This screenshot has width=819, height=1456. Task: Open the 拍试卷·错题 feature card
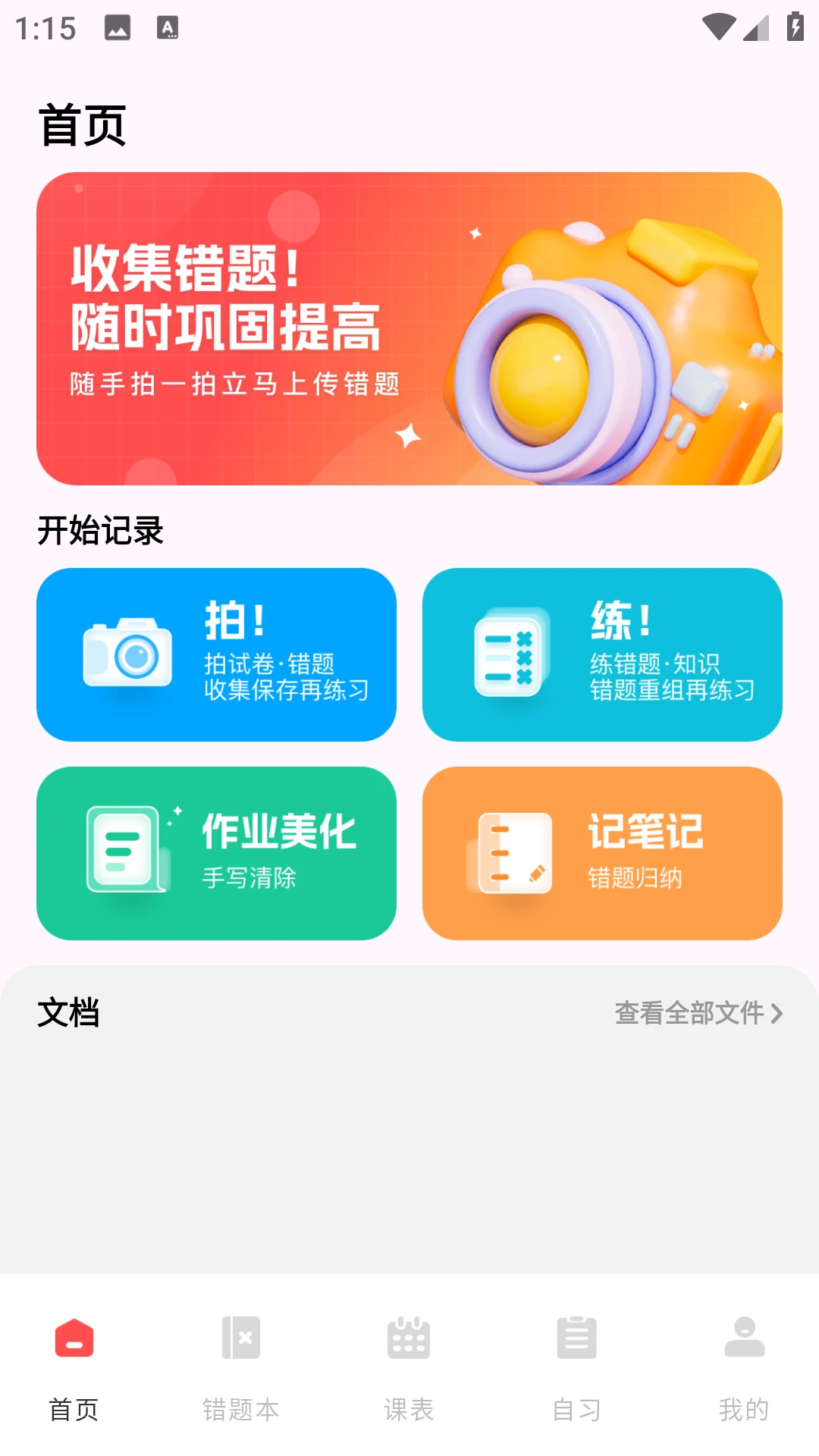216,654
